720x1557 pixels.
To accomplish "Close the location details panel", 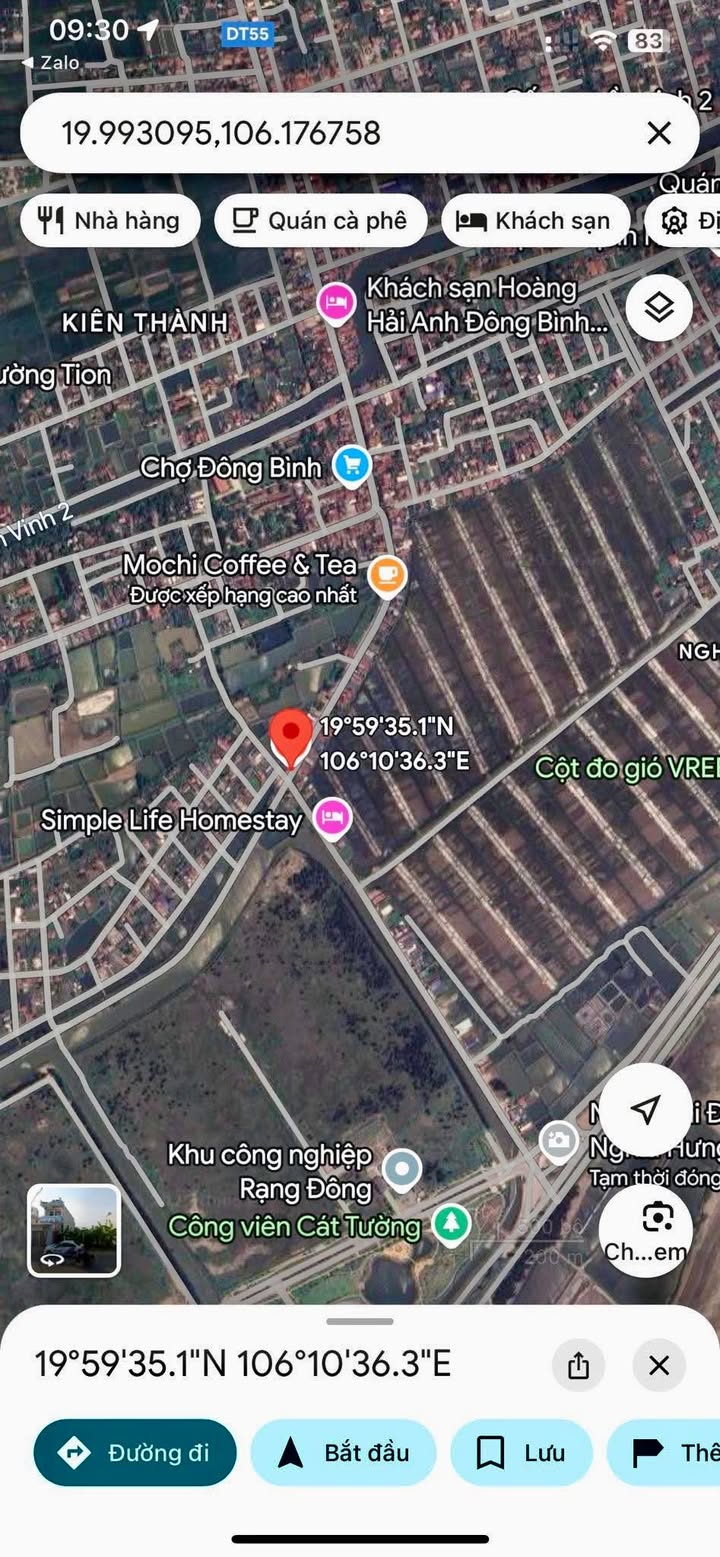I will point(659,1365).
